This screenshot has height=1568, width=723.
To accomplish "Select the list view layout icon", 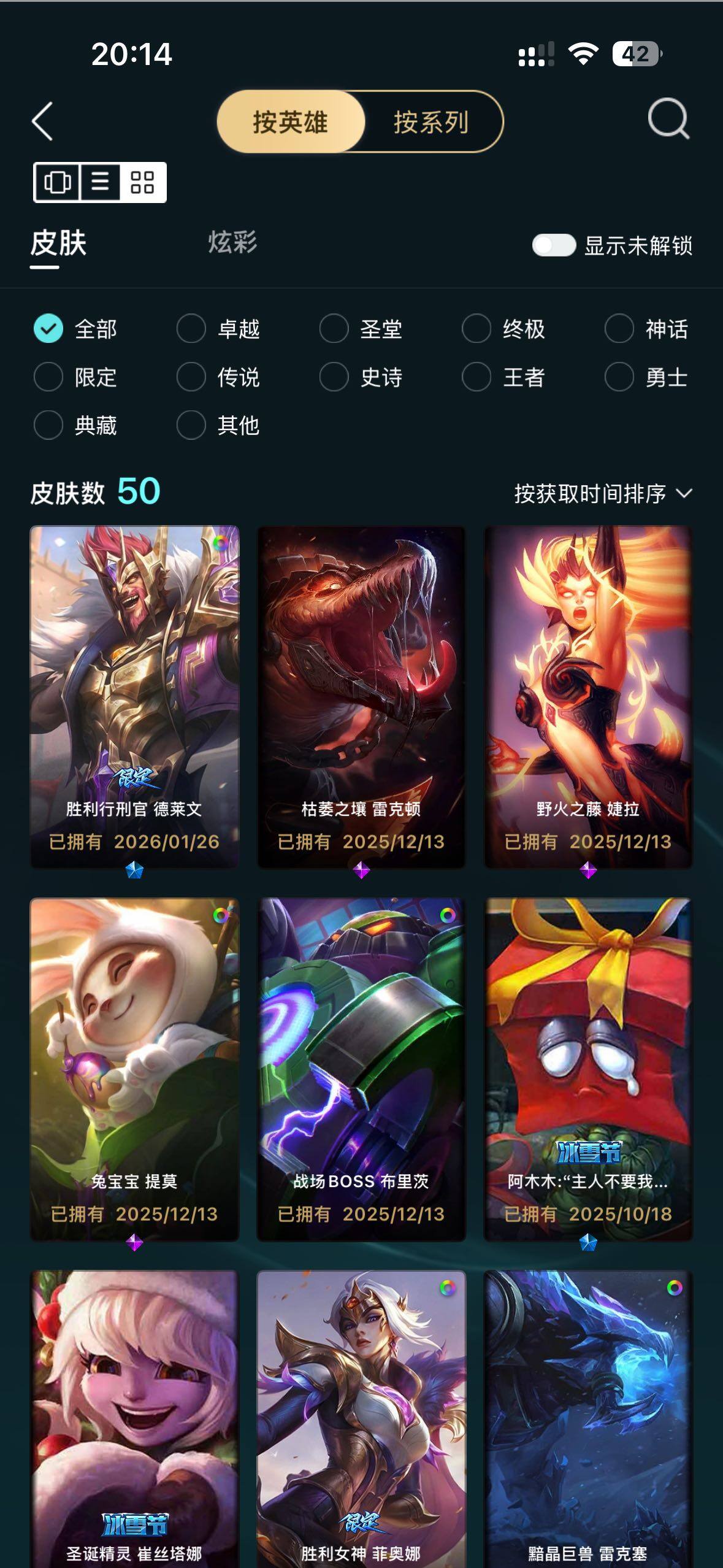I will (100, 182).
